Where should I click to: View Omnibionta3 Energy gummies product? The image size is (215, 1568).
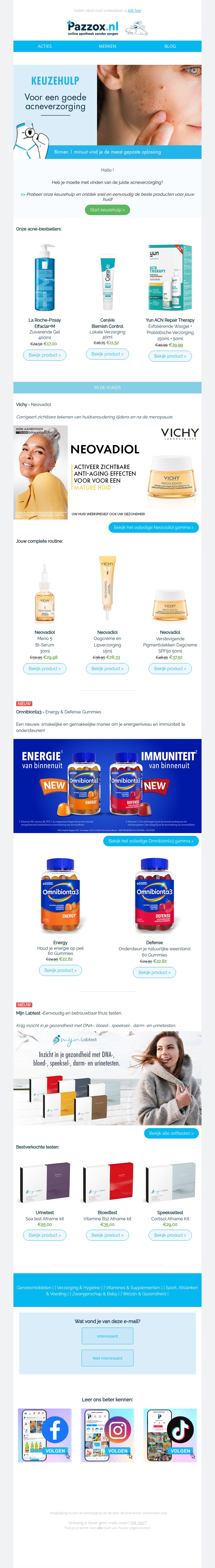[x=60, y=970]
